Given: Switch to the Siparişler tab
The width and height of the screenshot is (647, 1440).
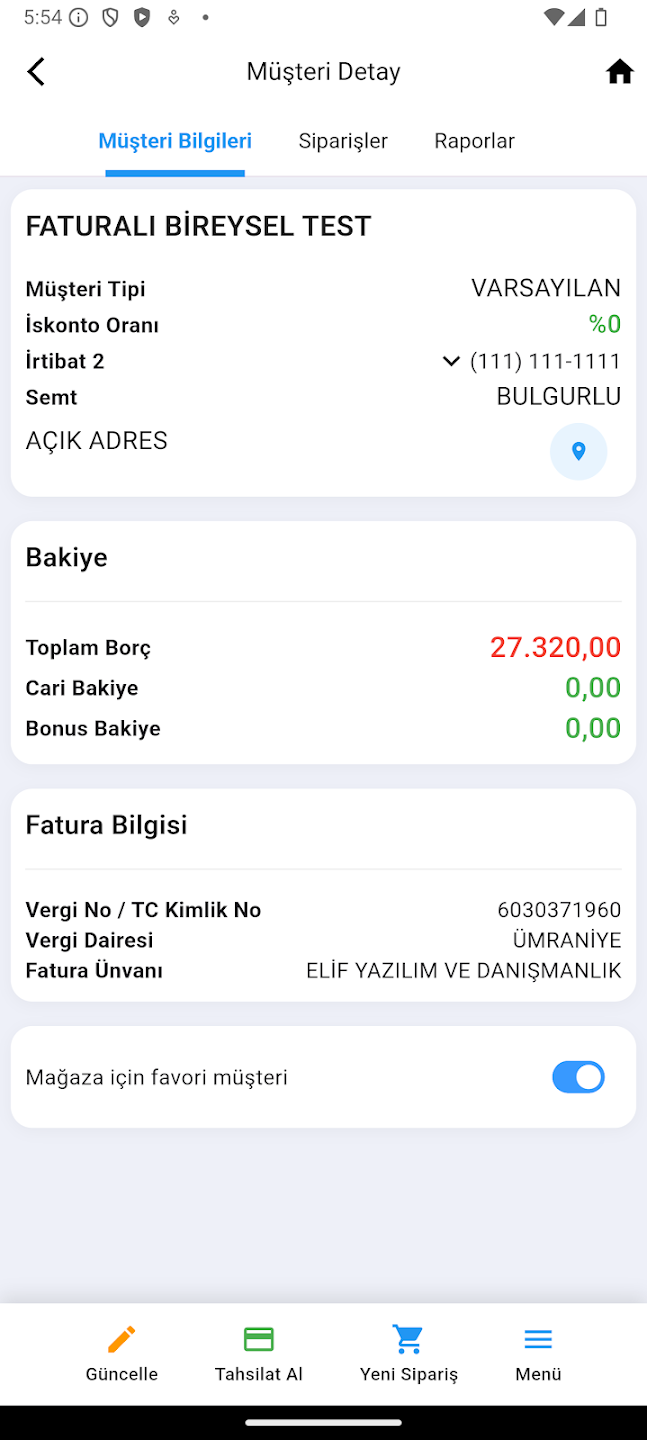Looking at the screenshot, I should [343, 141].
